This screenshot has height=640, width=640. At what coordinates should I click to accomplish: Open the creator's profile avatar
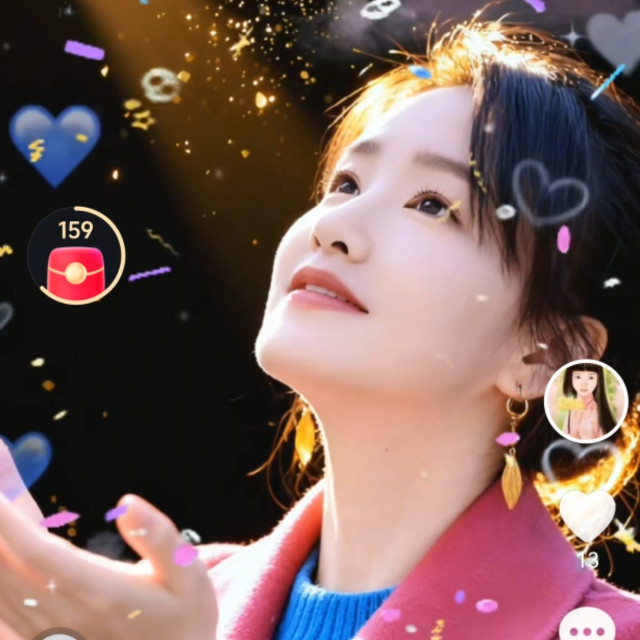click(x=586, y=401)
